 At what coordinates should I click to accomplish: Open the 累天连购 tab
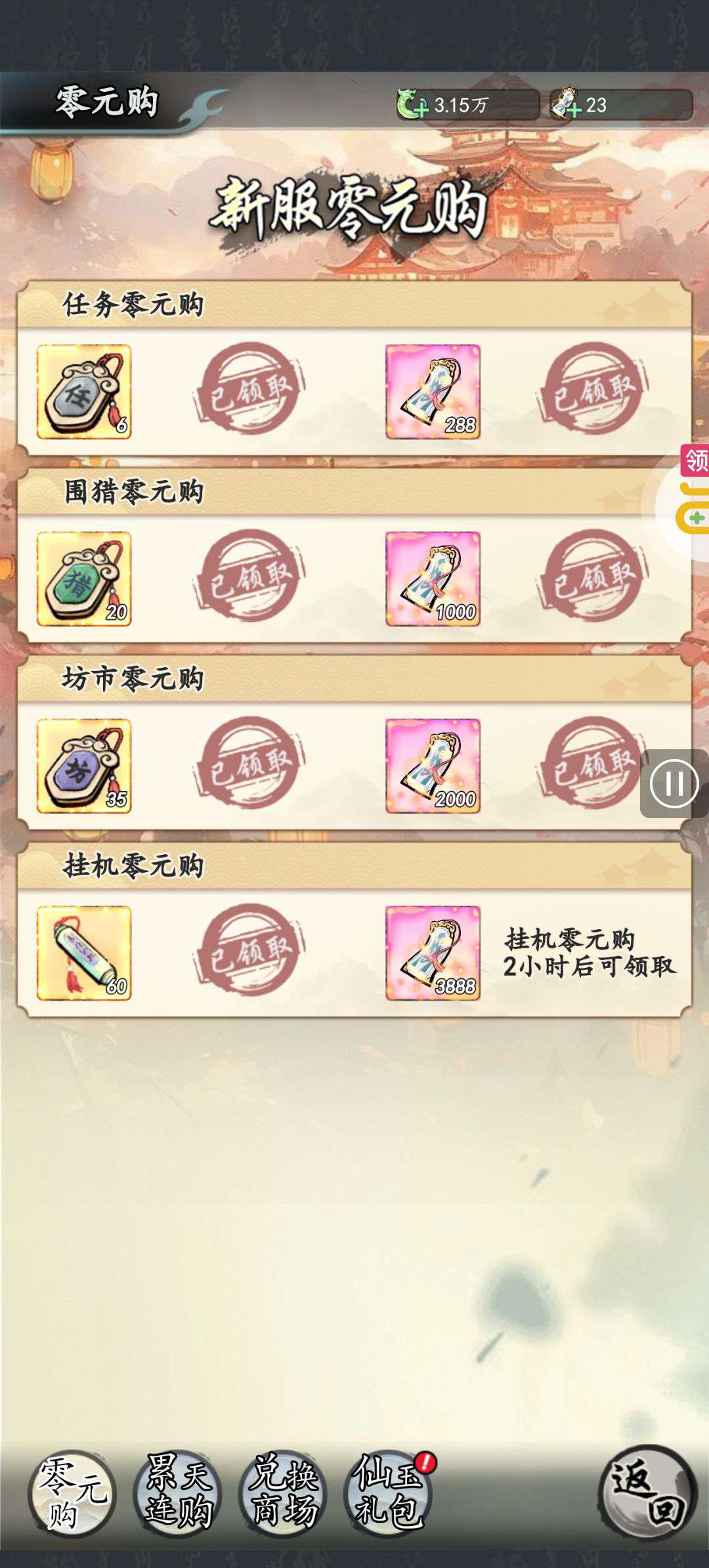(x=177, y=1492)
